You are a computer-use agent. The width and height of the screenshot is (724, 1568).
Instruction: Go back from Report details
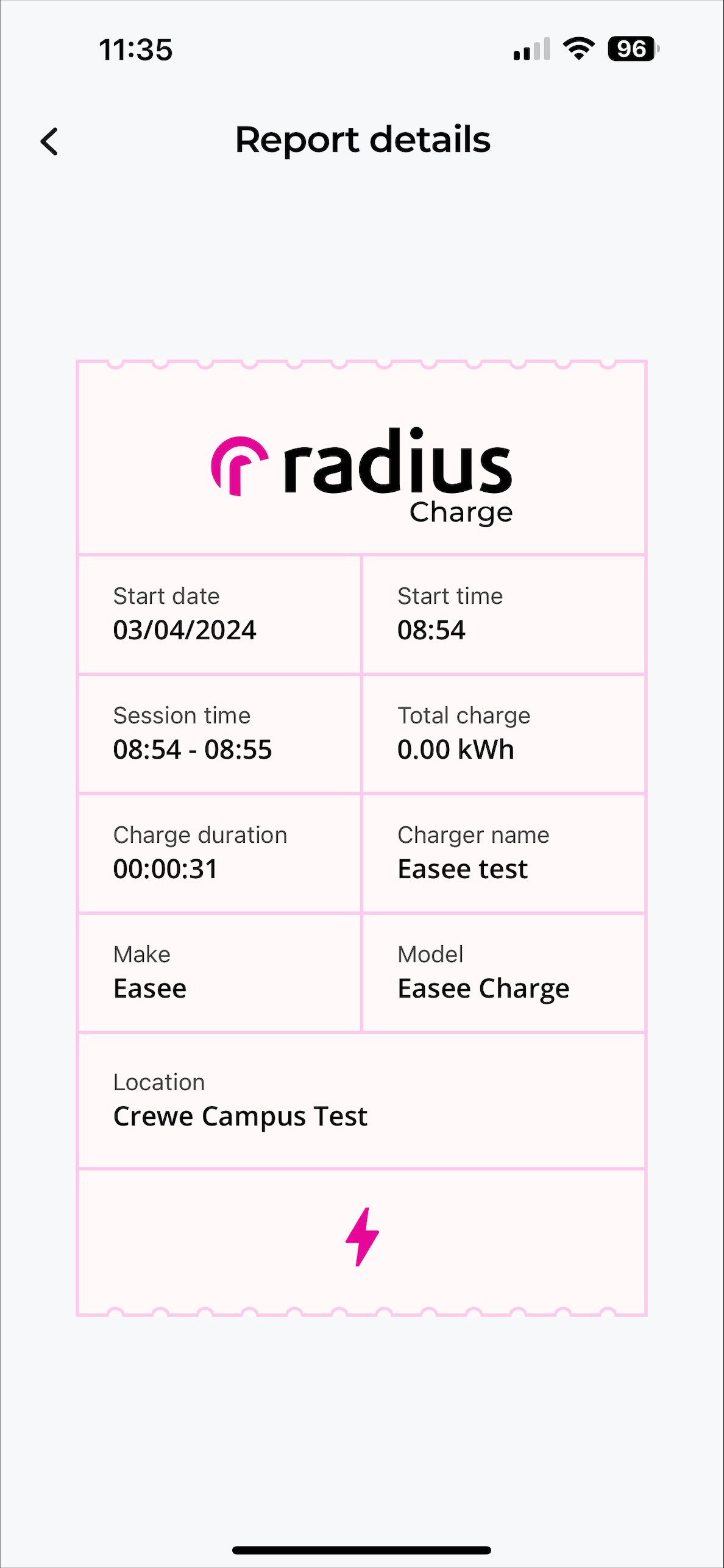coord(49,141)
